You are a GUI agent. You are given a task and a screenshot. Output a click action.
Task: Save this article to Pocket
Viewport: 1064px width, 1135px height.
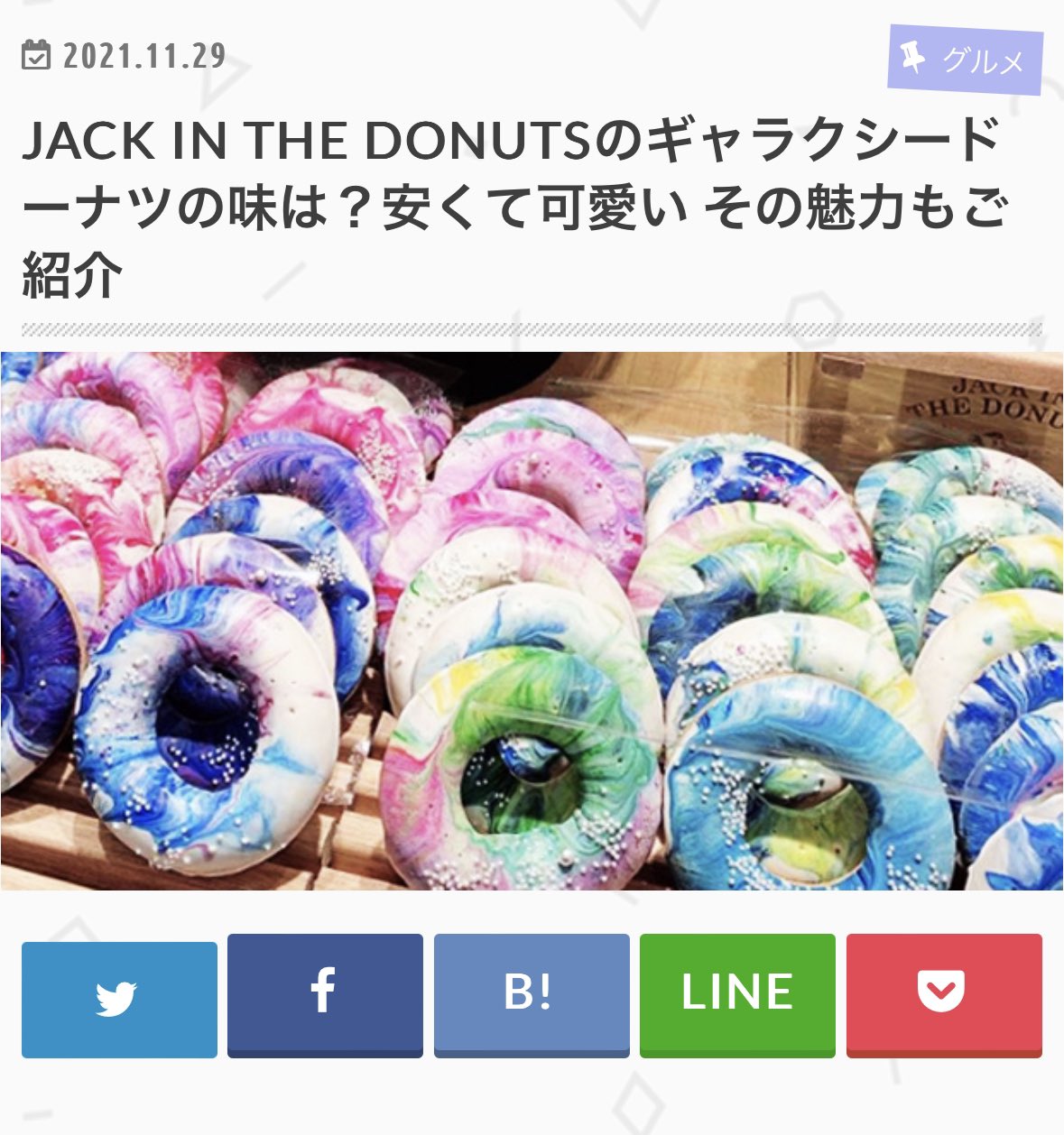(944, 994)
